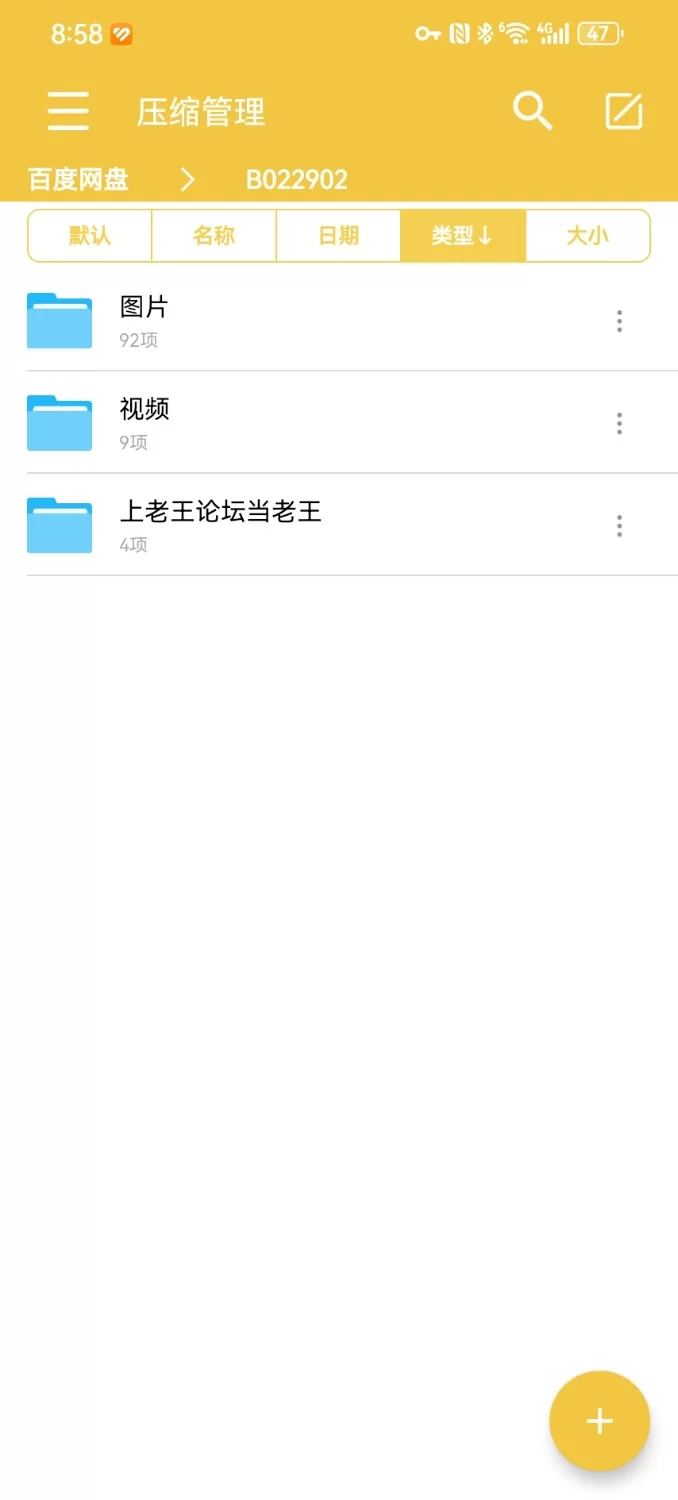Tap the plus floating action button
Screen dimensions: 678x1500
click(599, 1421)
